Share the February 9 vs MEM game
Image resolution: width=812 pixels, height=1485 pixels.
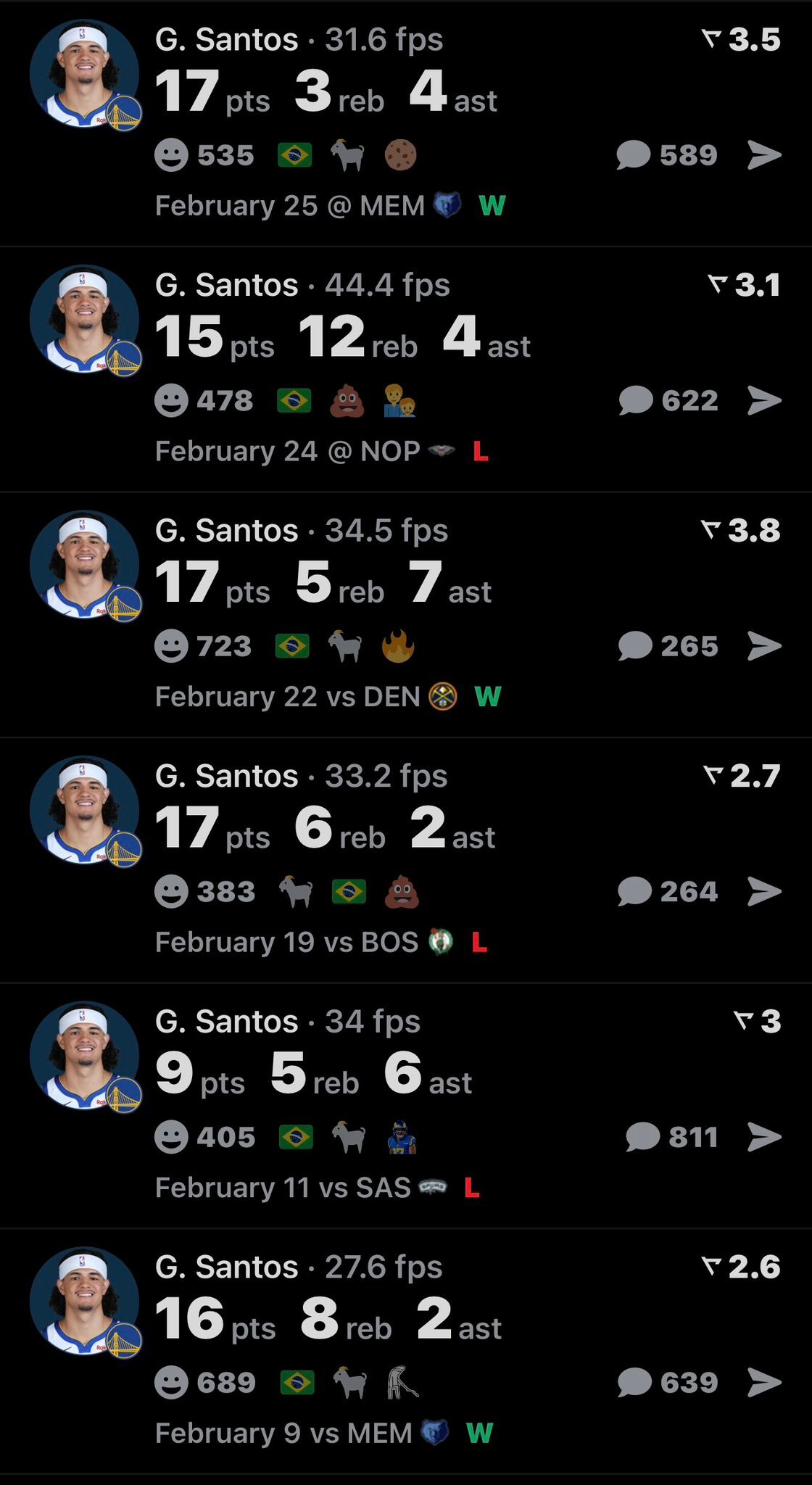click(764, 1382)
